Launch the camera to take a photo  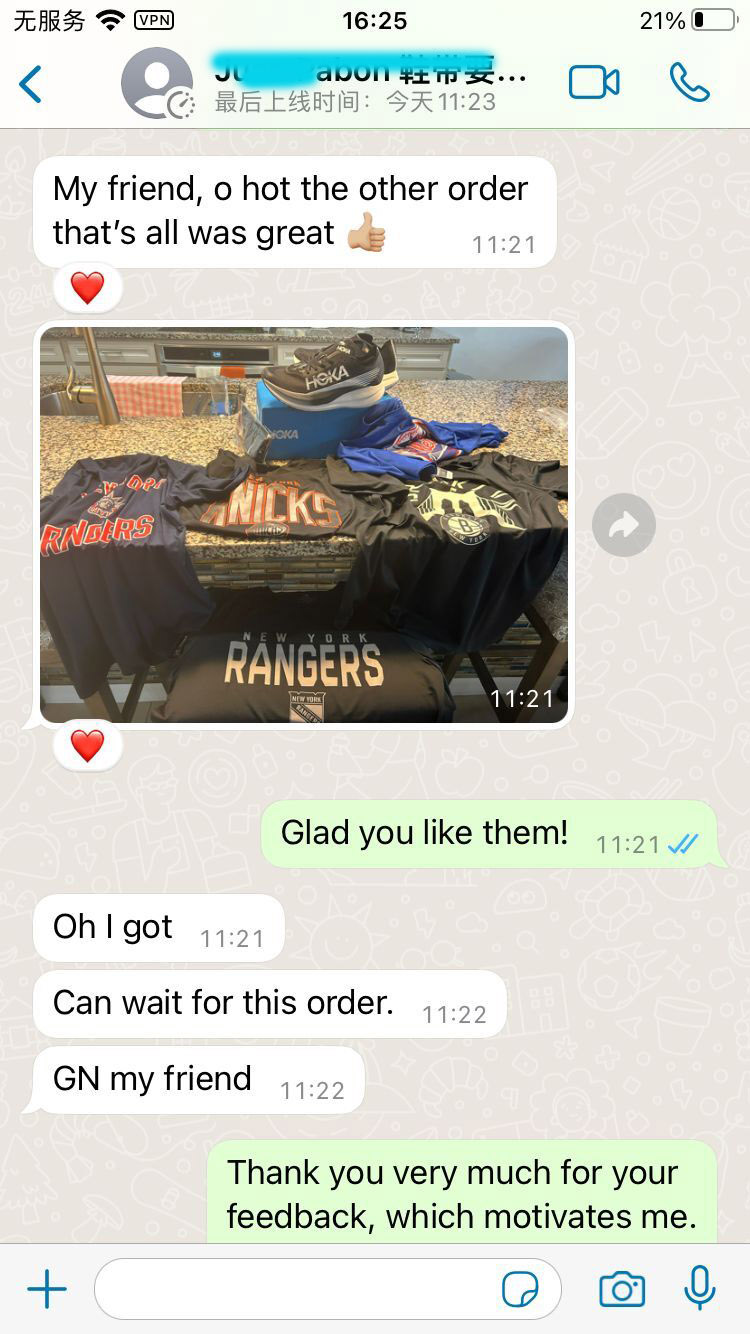click(622, 1290)
